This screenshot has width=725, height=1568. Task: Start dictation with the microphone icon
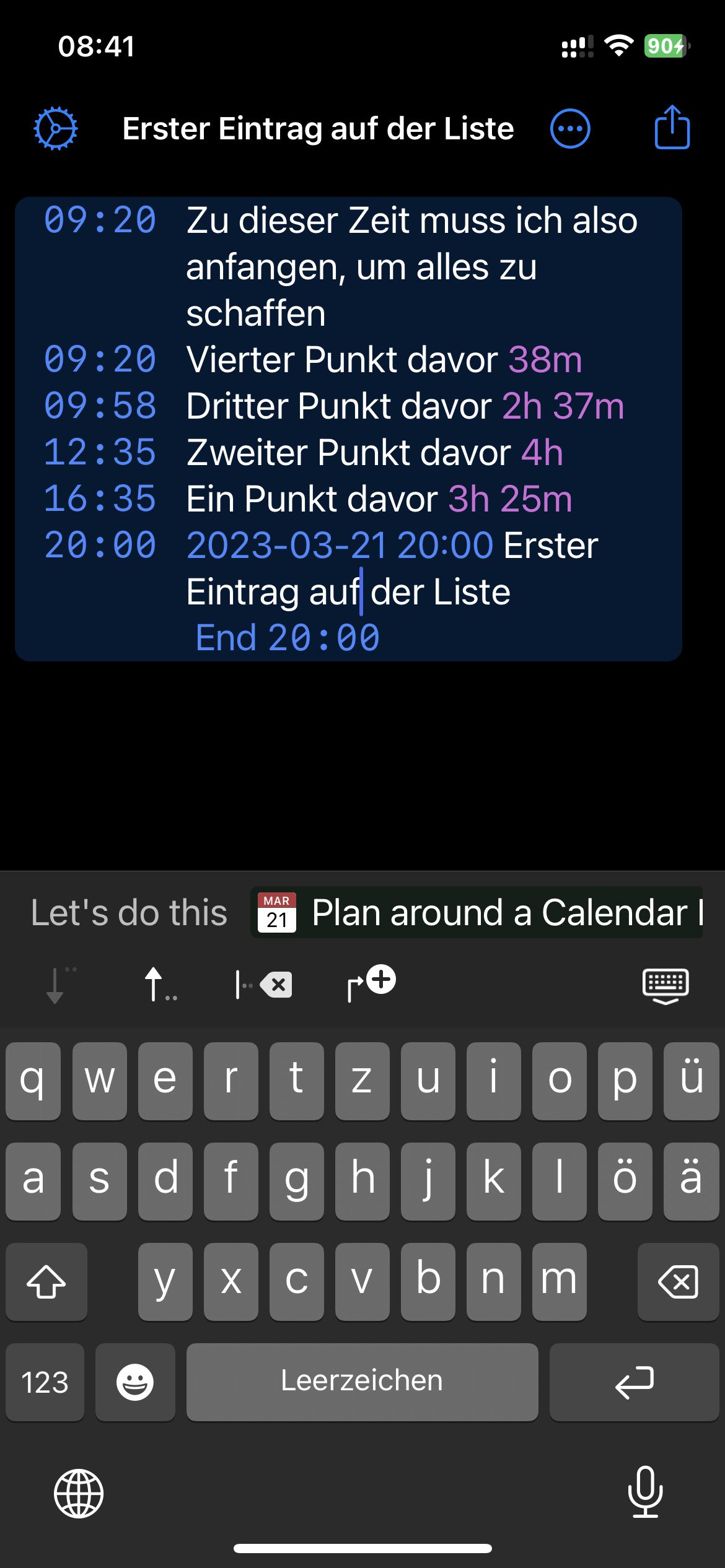tap(645, 1492)
